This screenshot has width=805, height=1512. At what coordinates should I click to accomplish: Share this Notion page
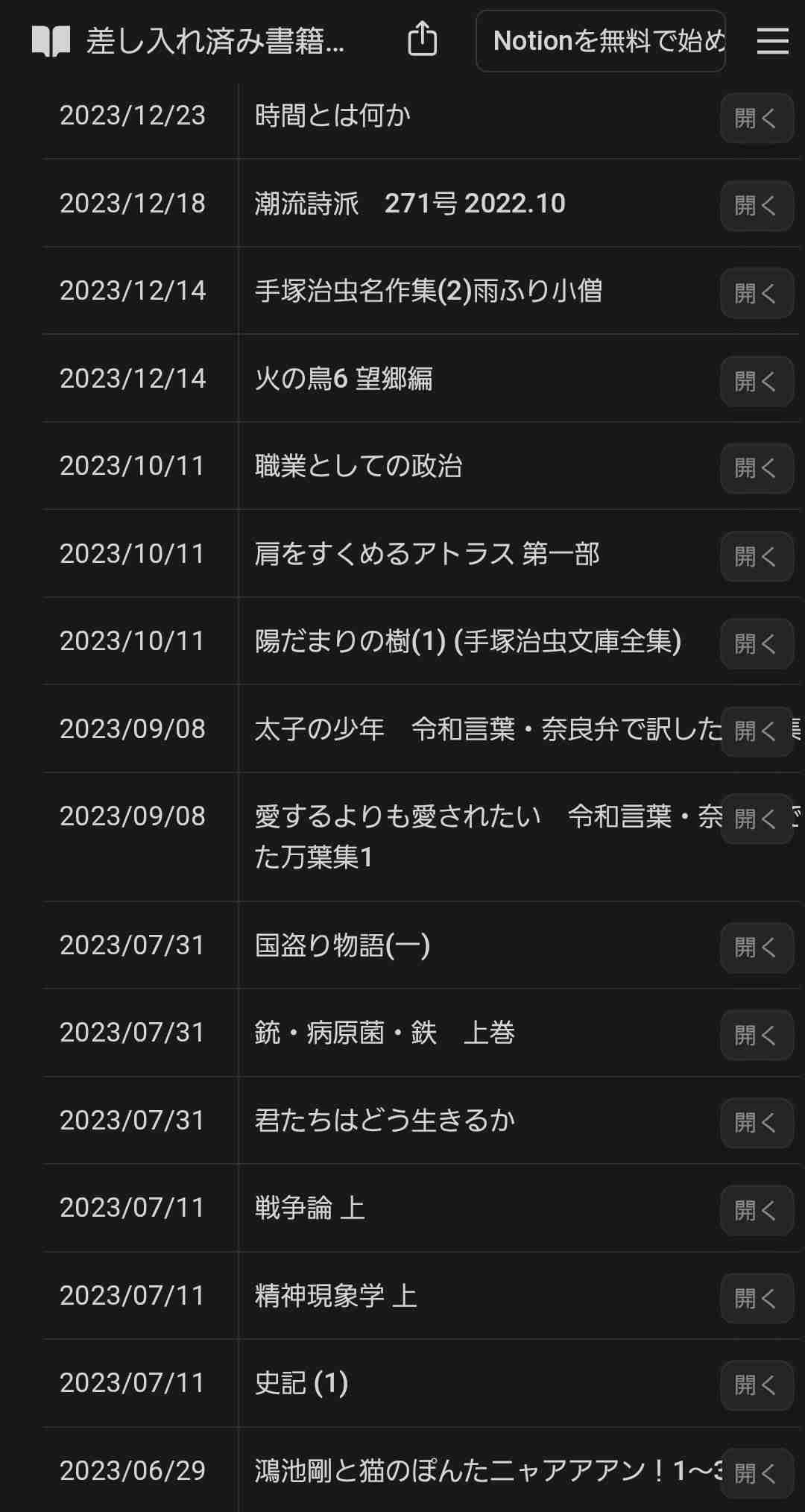pos(422,40)
